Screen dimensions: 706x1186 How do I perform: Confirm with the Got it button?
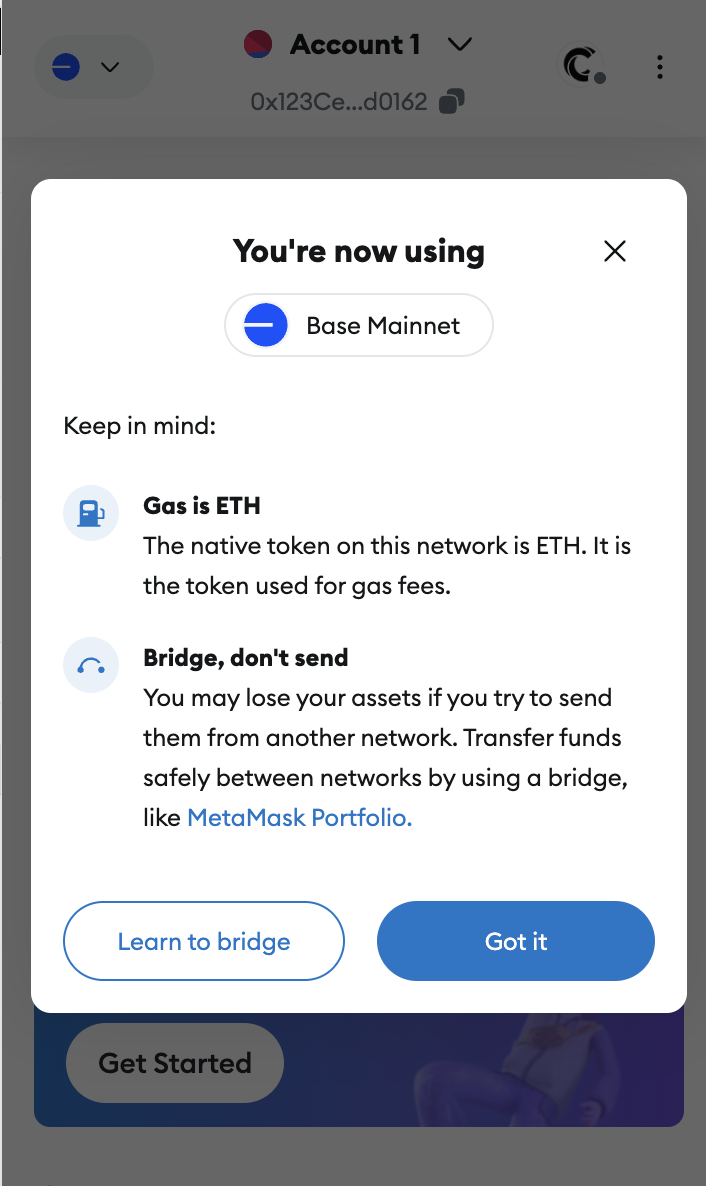515,941
